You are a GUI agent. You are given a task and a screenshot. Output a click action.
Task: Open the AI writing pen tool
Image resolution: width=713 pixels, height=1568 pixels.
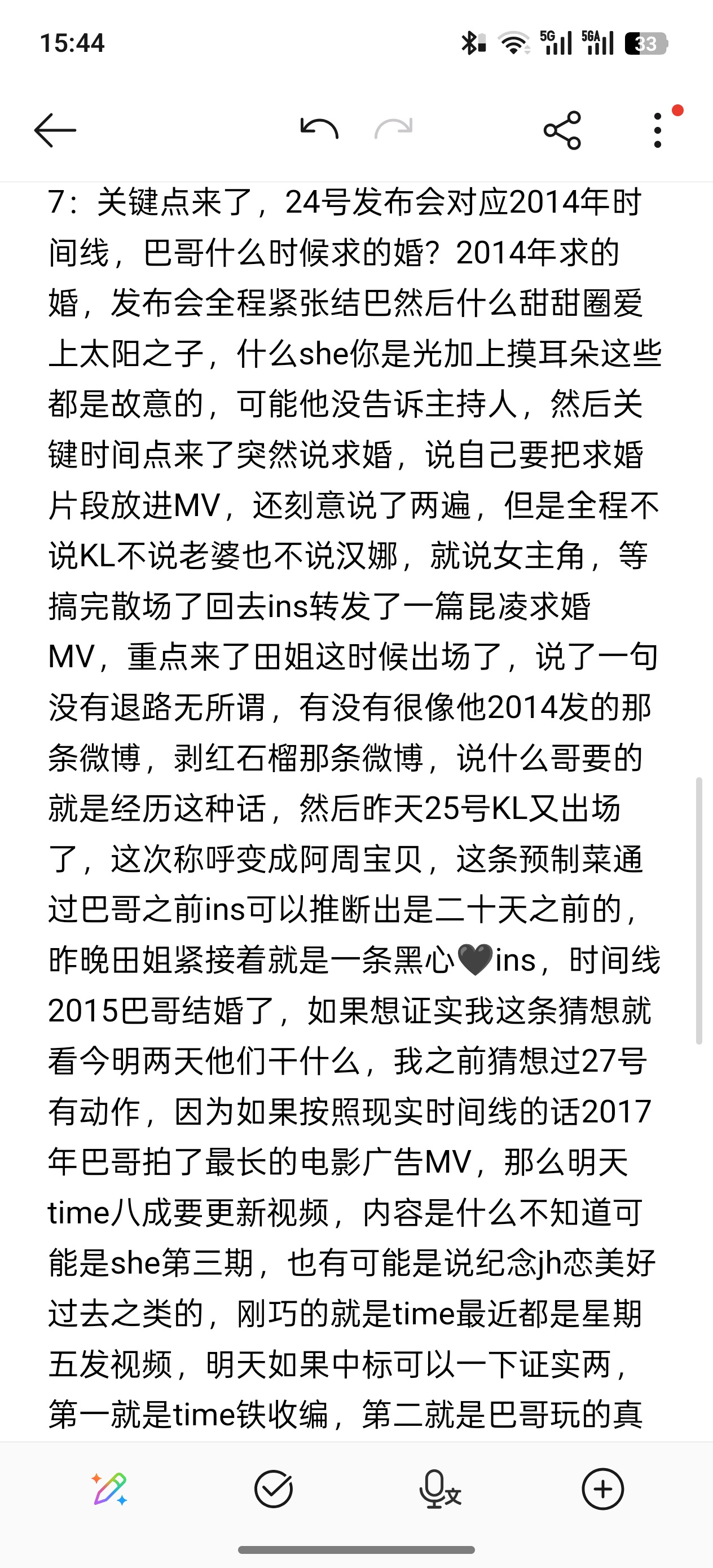click(x=109, y=1489)
